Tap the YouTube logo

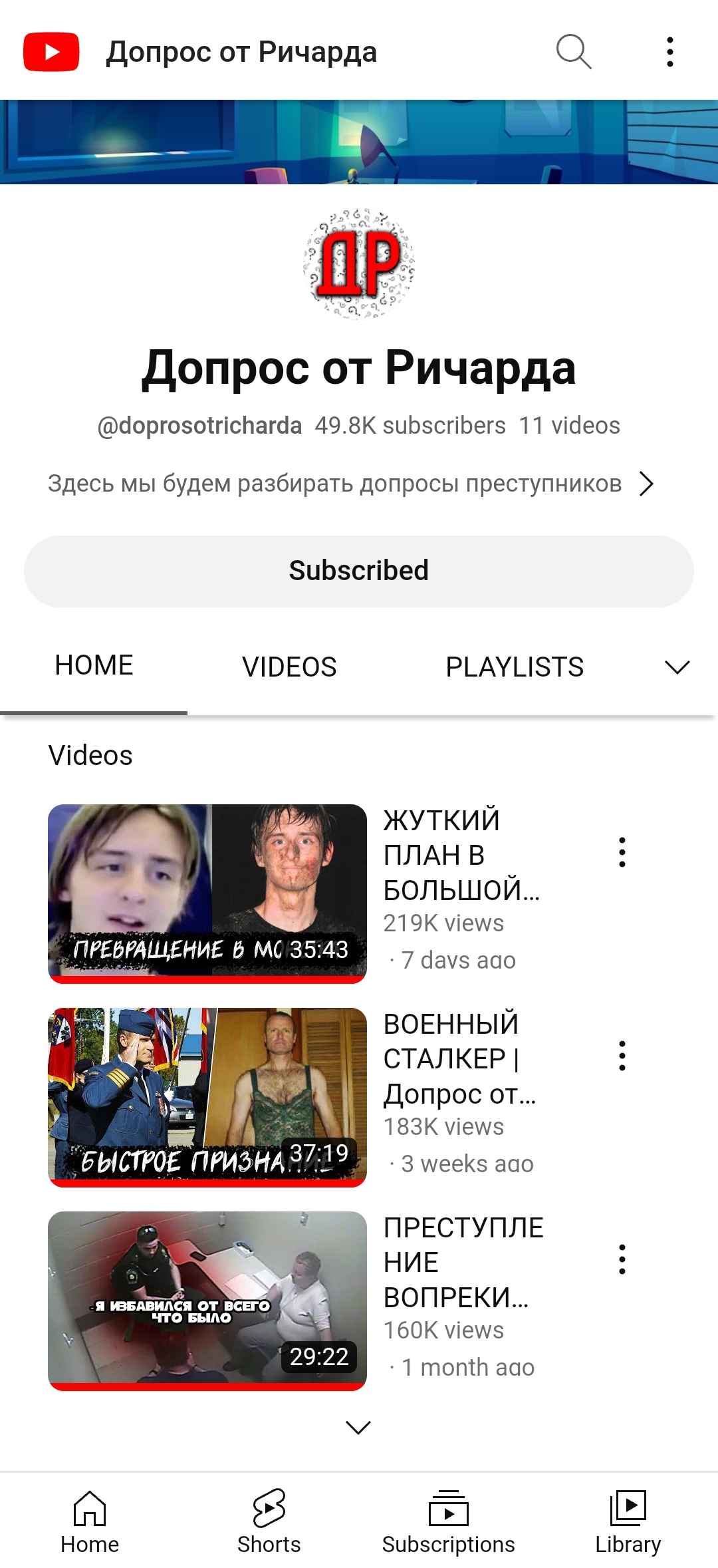click(51, 52)
